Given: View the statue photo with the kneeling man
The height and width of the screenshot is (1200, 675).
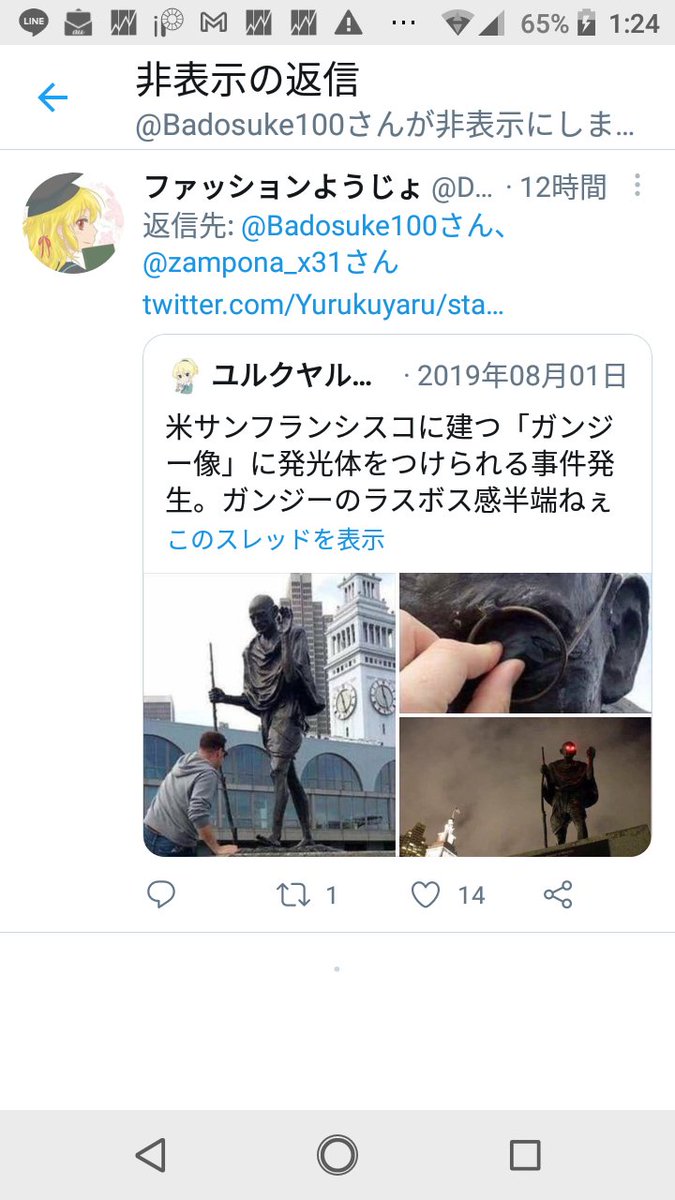Looking at the screenshot, I should click(270, 715).
